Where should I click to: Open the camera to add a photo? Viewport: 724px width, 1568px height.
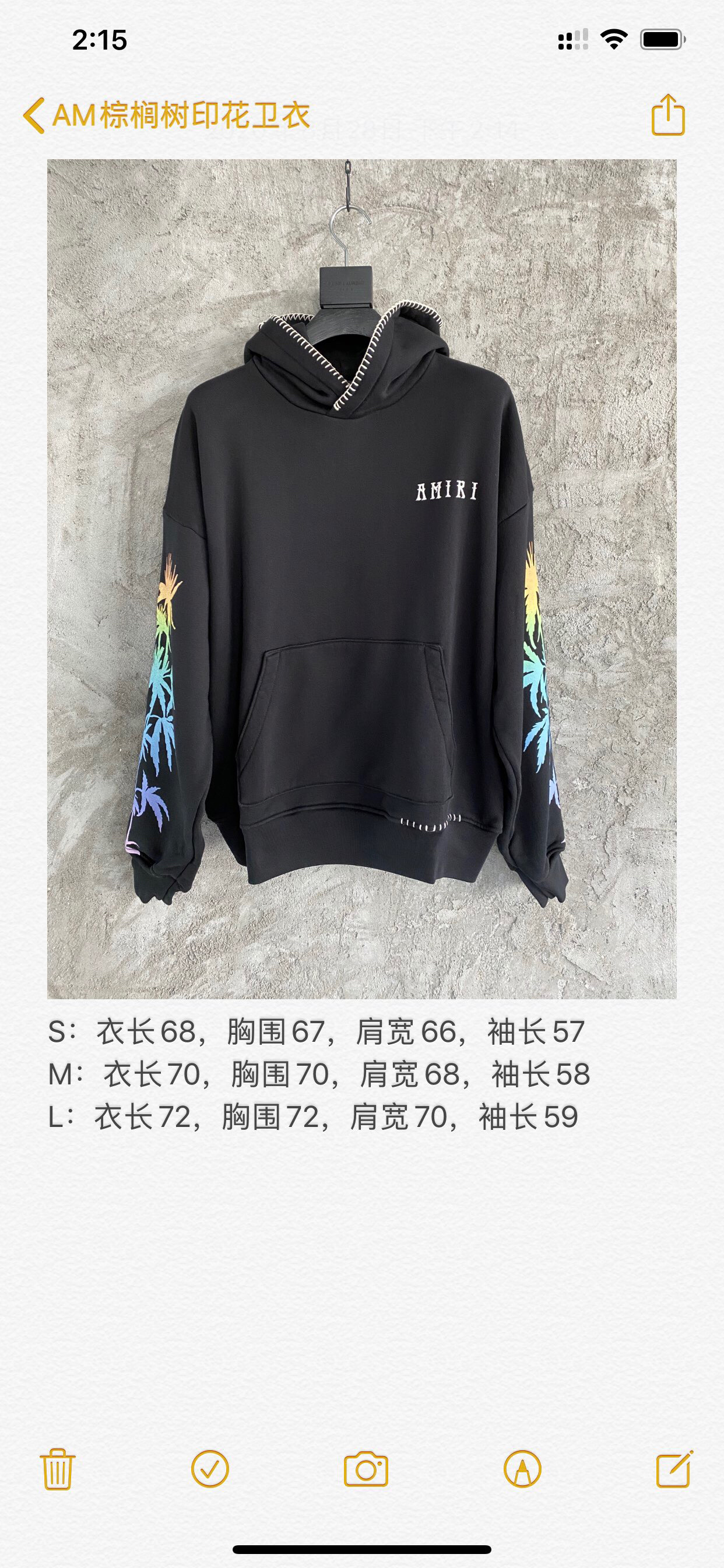pos(365,1469)
